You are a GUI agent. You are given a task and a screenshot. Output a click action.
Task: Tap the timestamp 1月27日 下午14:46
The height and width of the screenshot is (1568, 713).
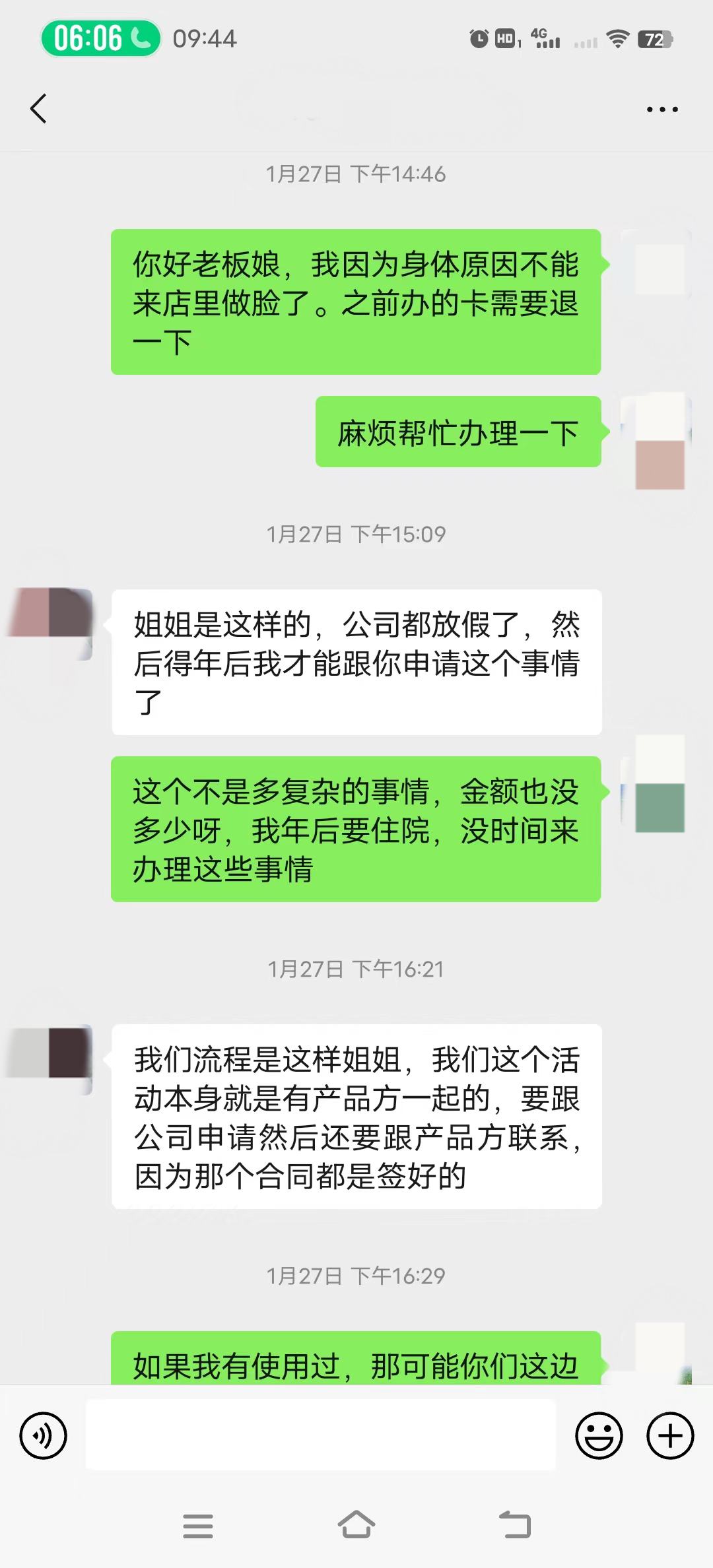pos(356,174)
